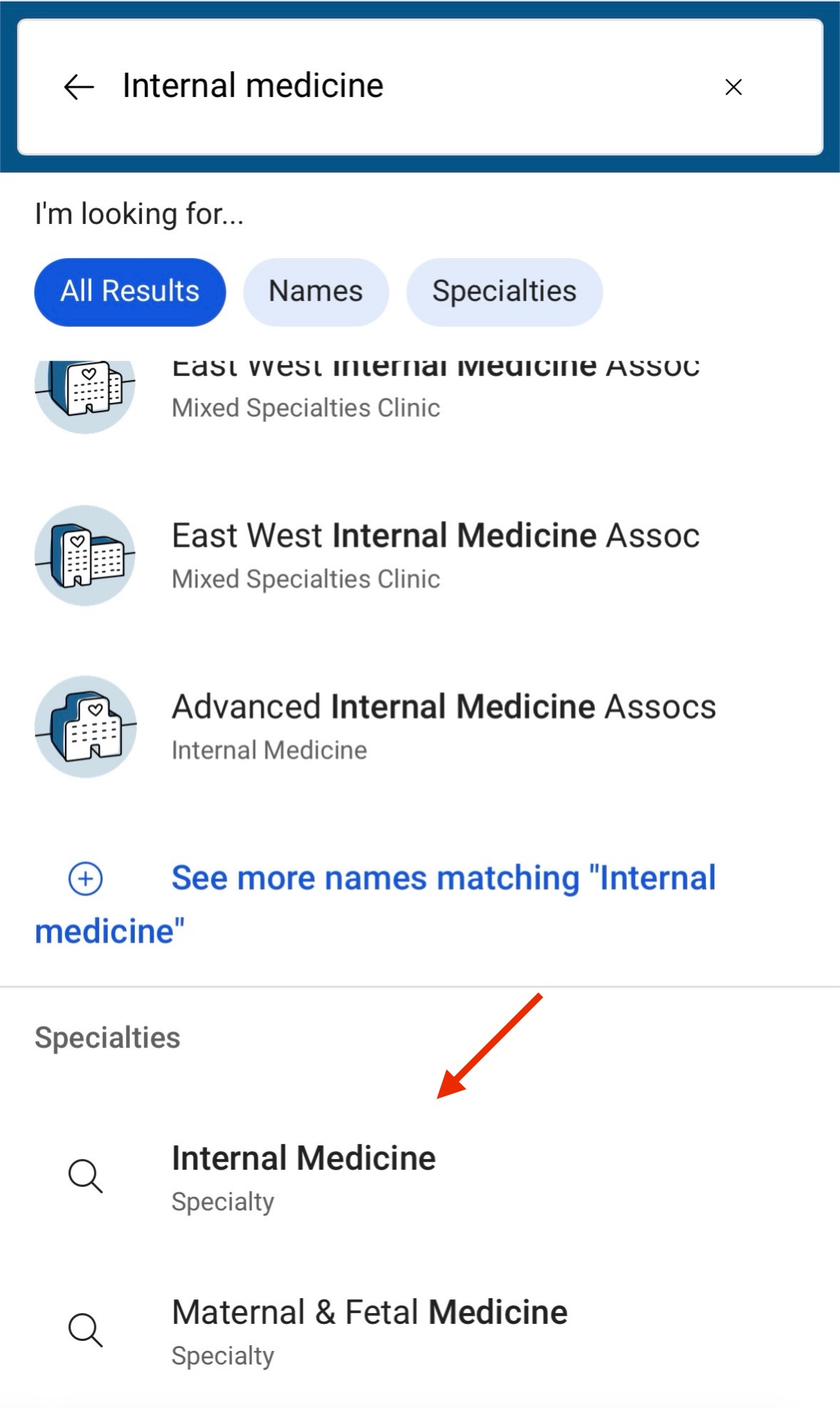
Task: Choose the Internal Medicine specialty
Action: click(304, 1175)
